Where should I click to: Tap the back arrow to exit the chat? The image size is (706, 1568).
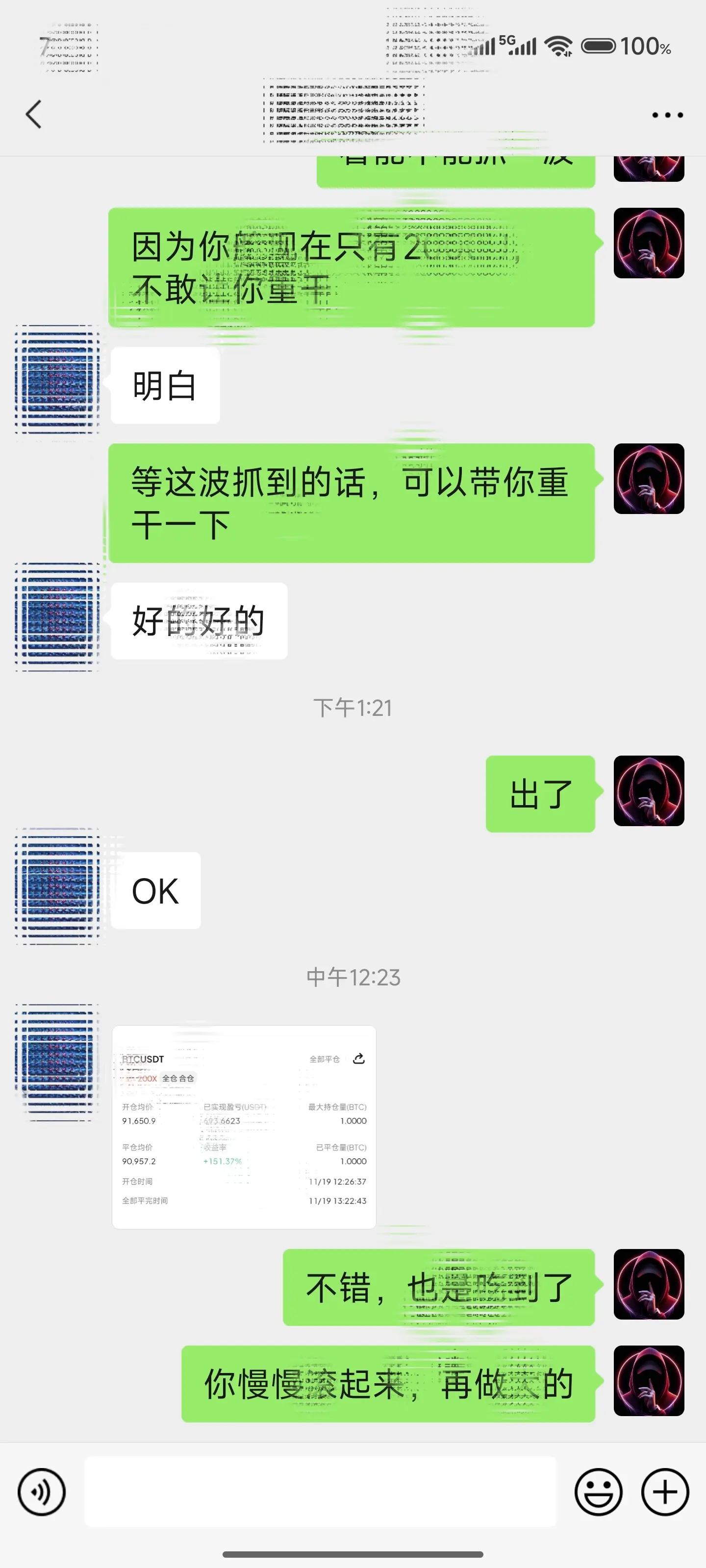pyautogui.click(x=32, y=115)
